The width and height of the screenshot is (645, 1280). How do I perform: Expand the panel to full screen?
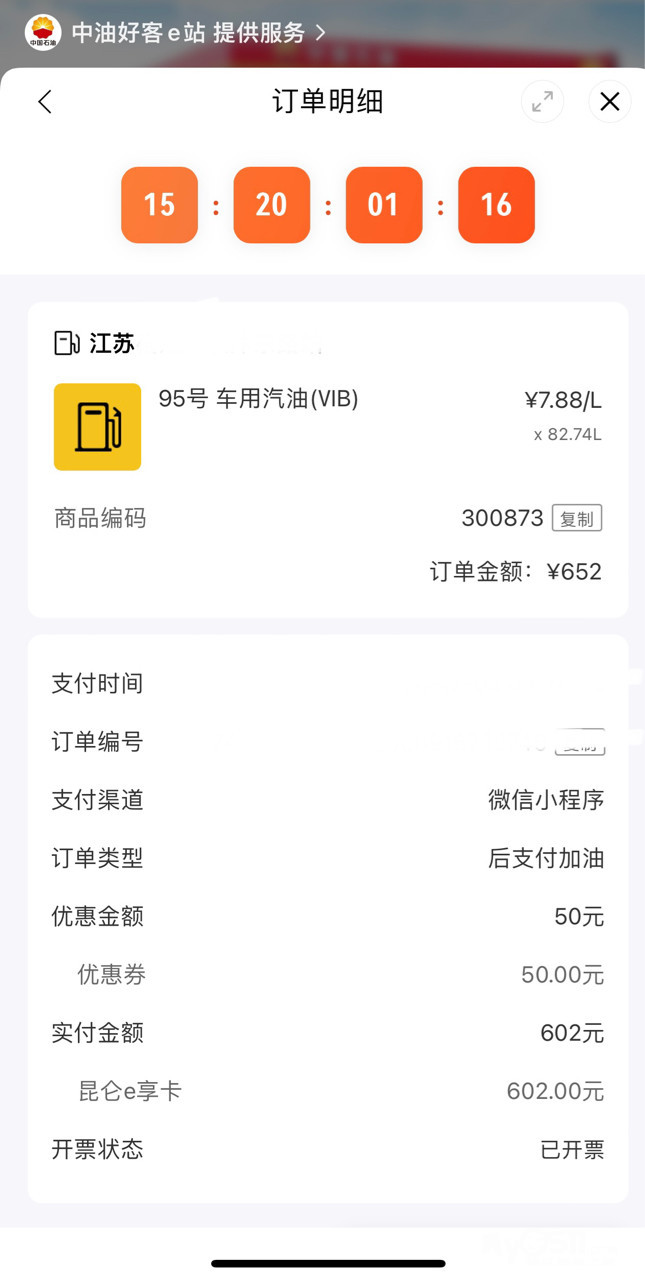click(542, 101)
